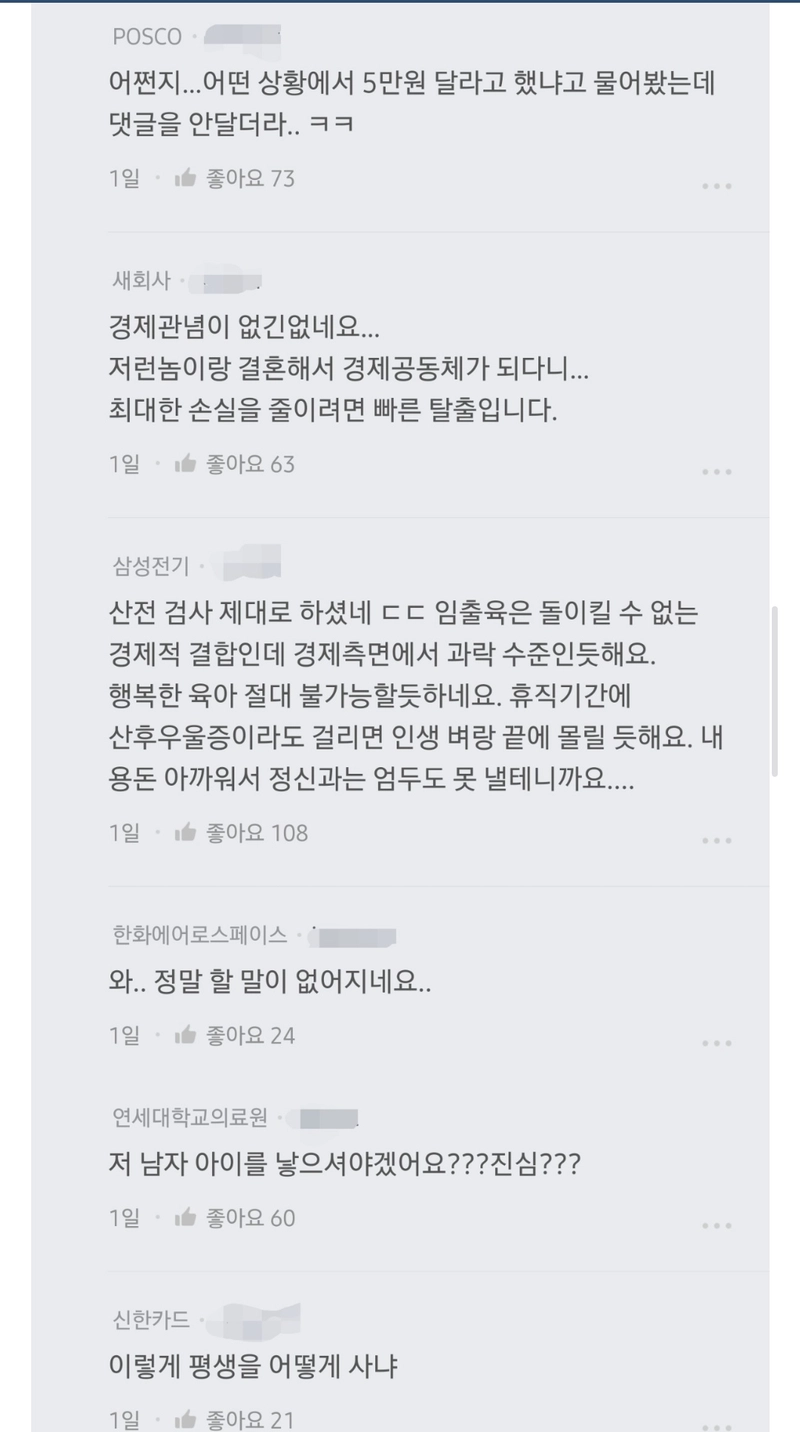
Task: Open overflow menu on the 삼성전기 comment
Action: [x=716, y=841]
